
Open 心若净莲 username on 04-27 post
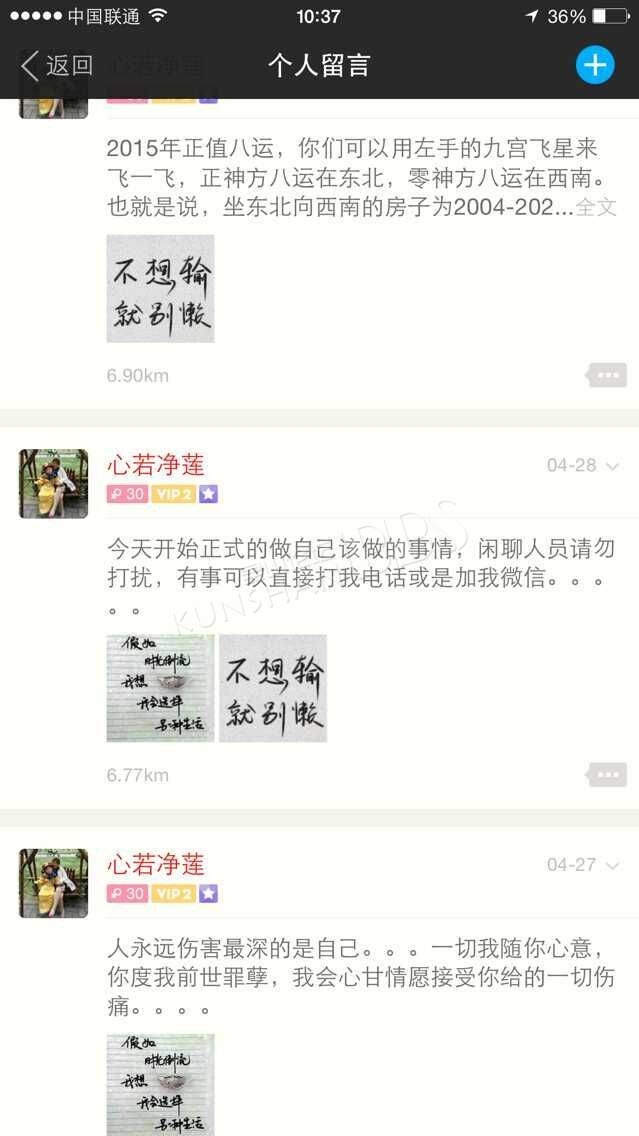click(x=156, y=864)
